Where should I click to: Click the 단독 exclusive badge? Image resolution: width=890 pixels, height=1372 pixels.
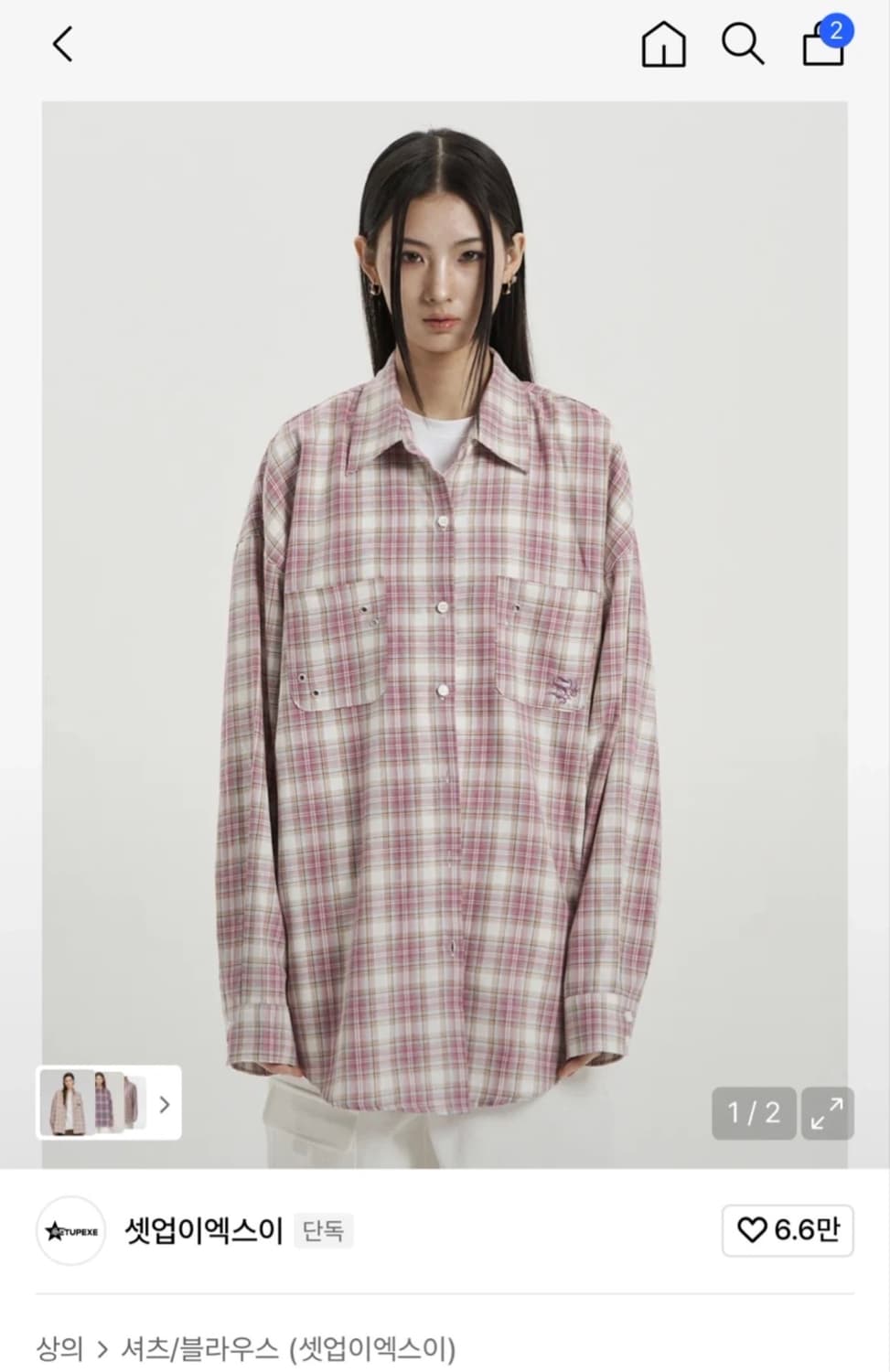click(x=323, y=1231)
